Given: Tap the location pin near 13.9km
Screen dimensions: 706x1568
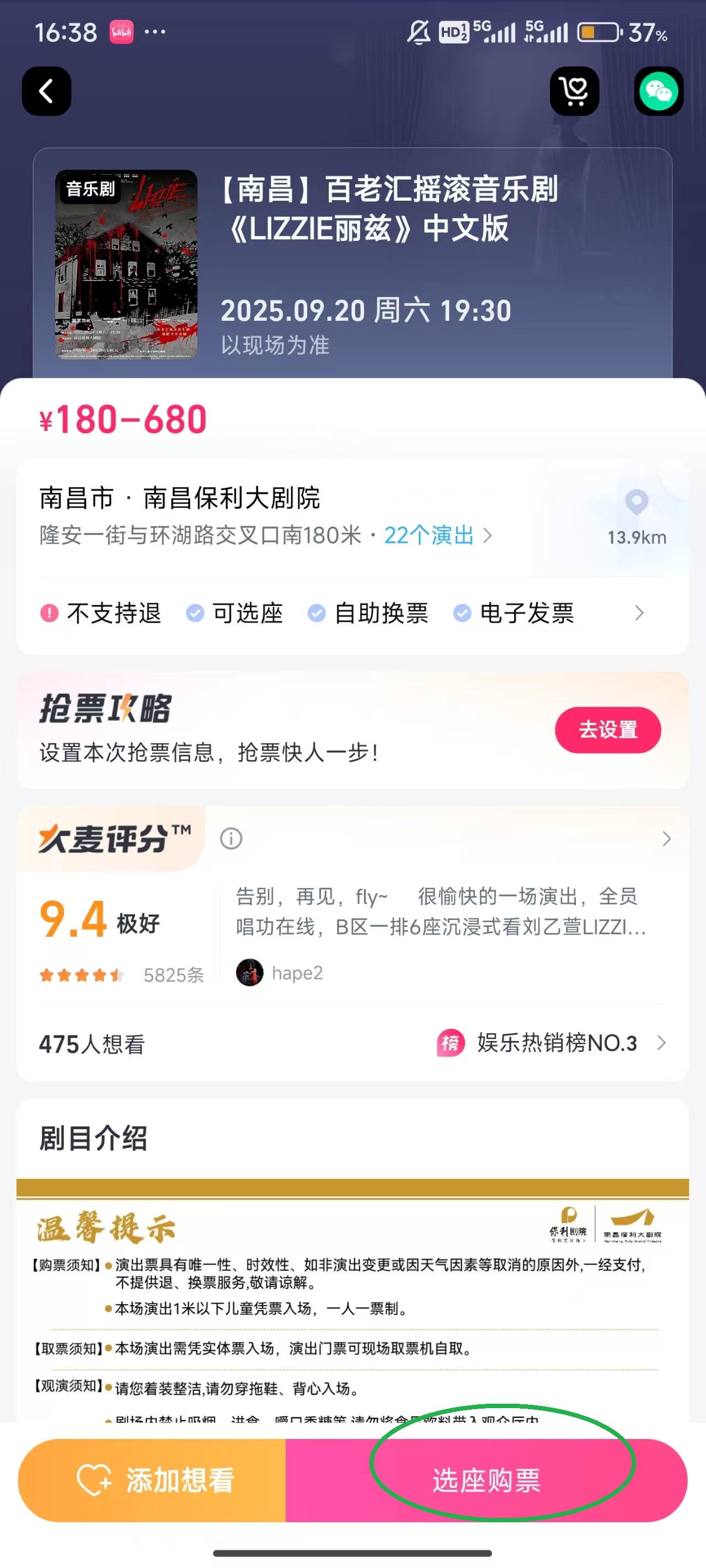Looking at the screenshot, I should coord(637,503).
